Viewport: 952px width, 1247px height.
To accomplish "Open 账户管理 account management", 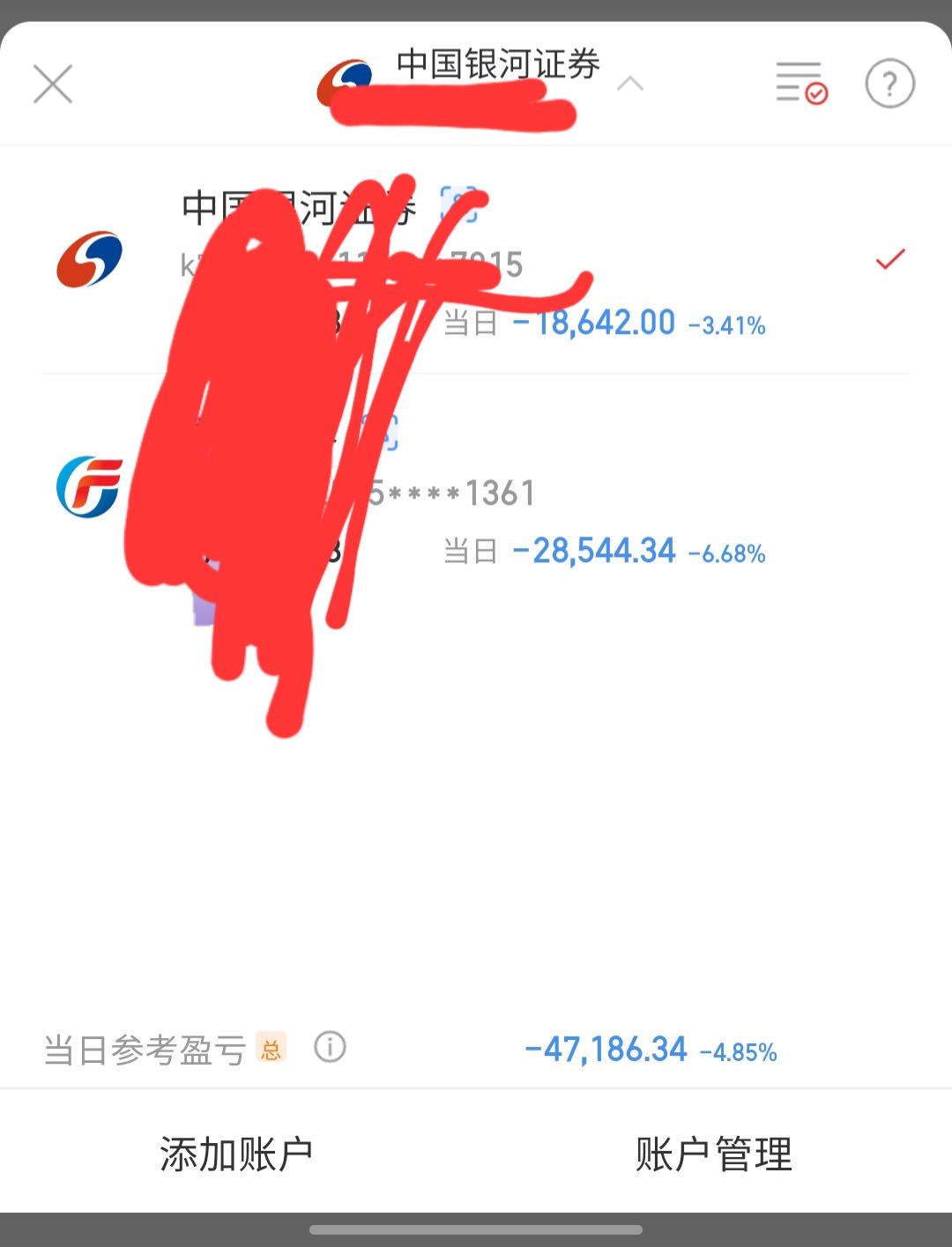I will point(714,1154).
